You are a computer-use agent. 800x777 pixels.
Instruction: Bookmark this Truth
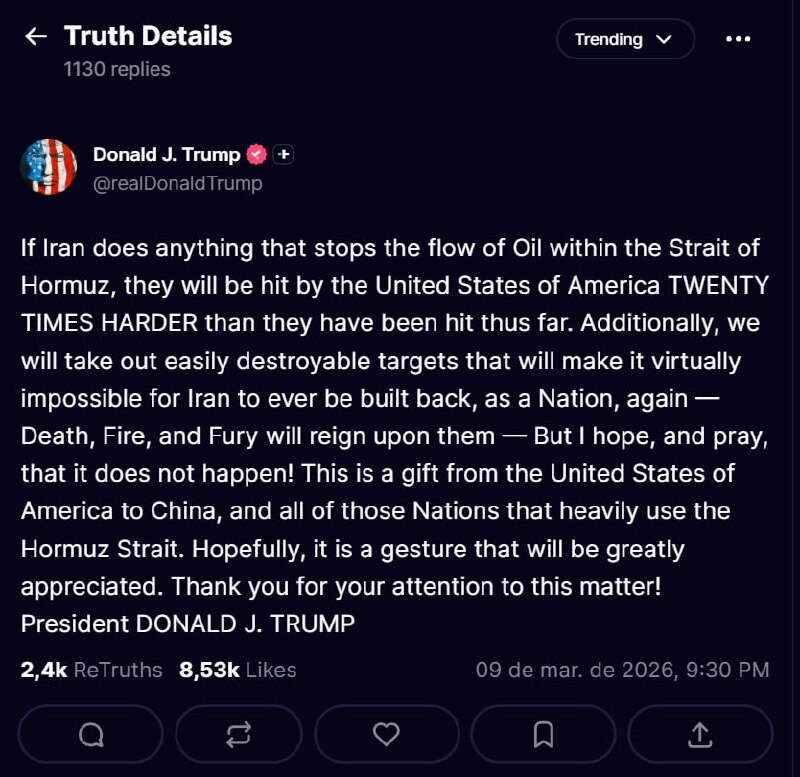click(x=543, y=735)
